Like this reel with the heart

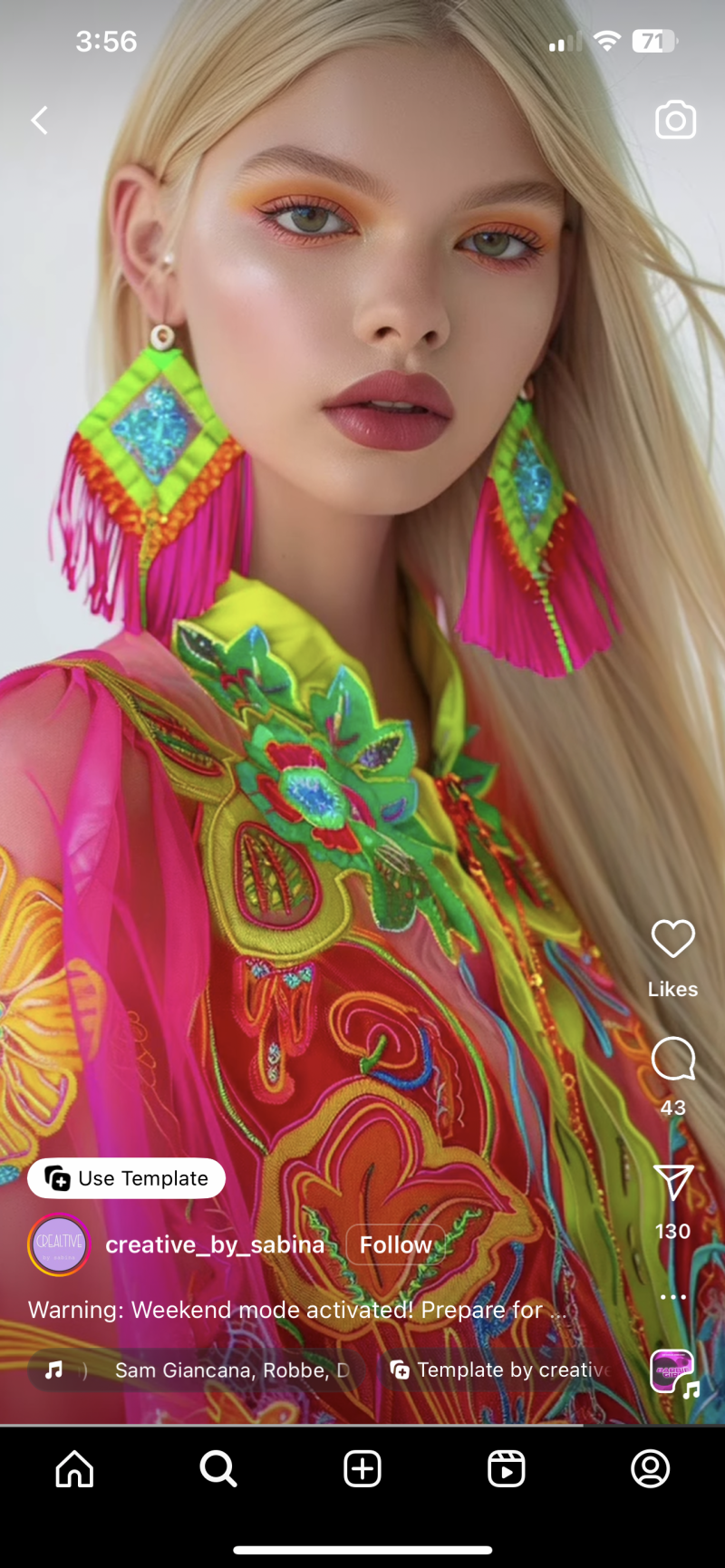pos(672,939)
